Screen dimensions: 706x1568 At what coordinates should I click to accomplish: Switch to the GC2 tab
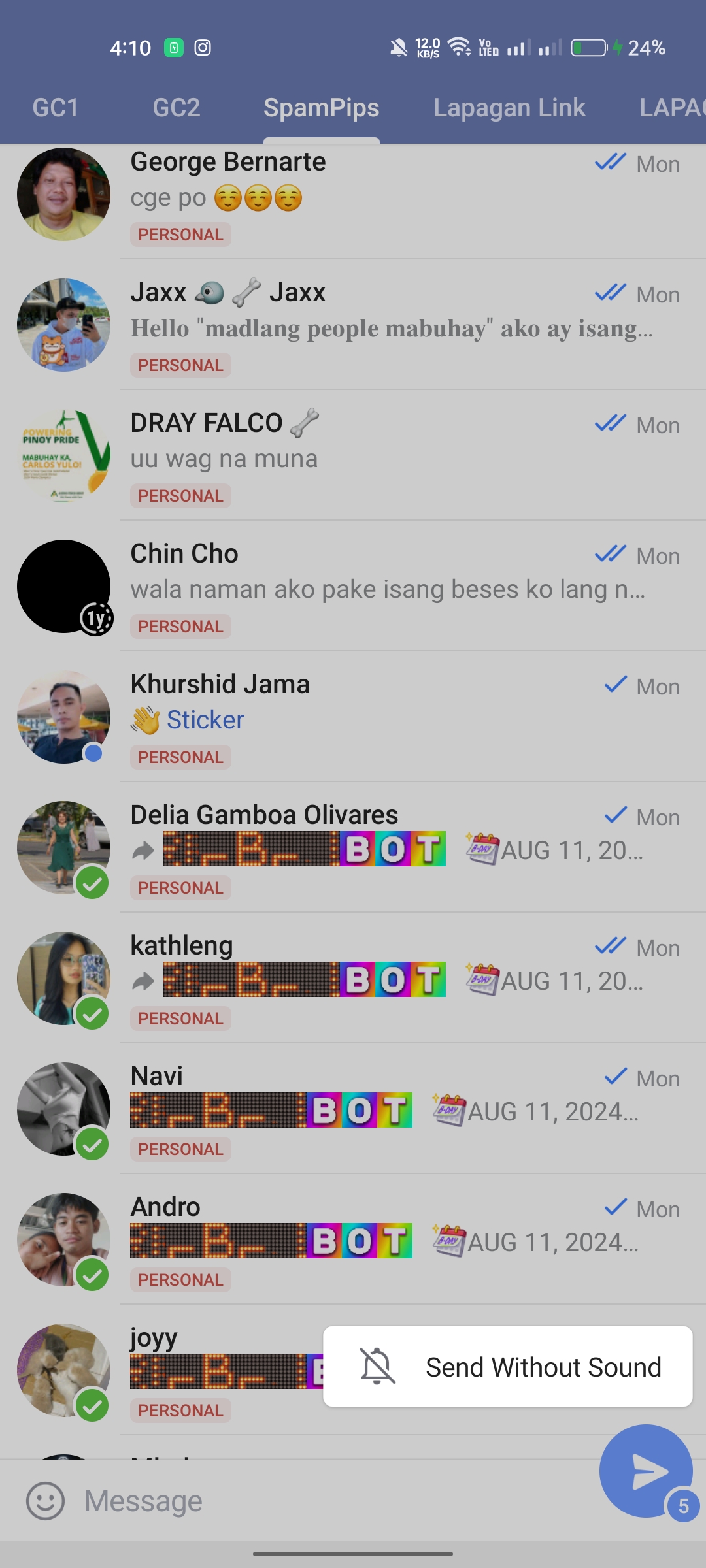(x=176, y=108)
